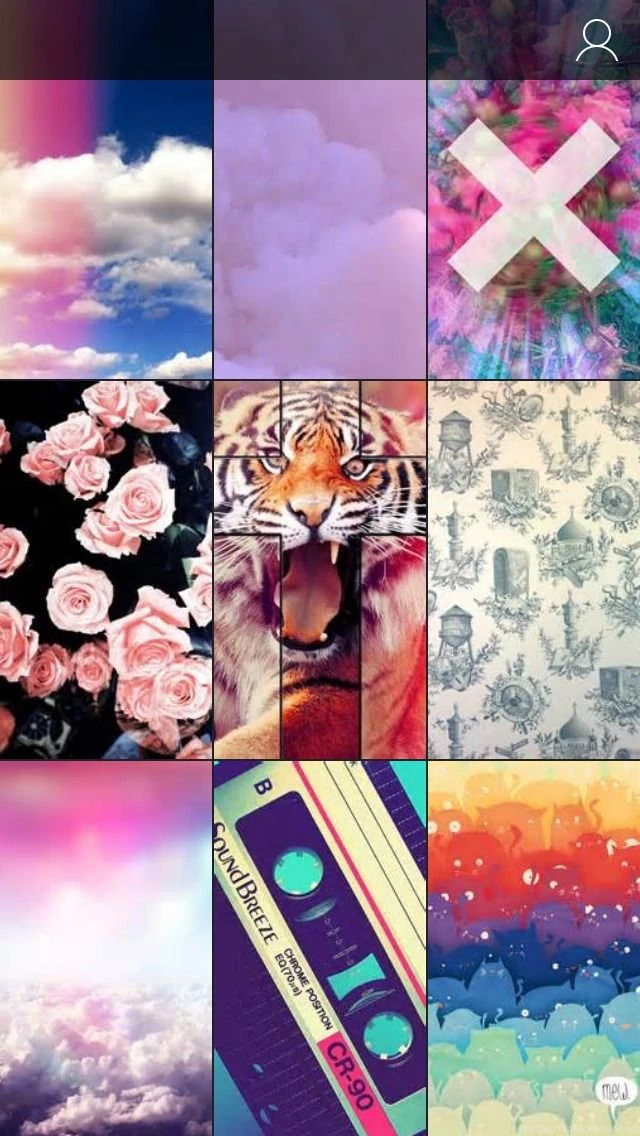640x1136 pixels.
Task: Select the SoundBreeze cassette tape wallpaper
Action: (320, 948)
